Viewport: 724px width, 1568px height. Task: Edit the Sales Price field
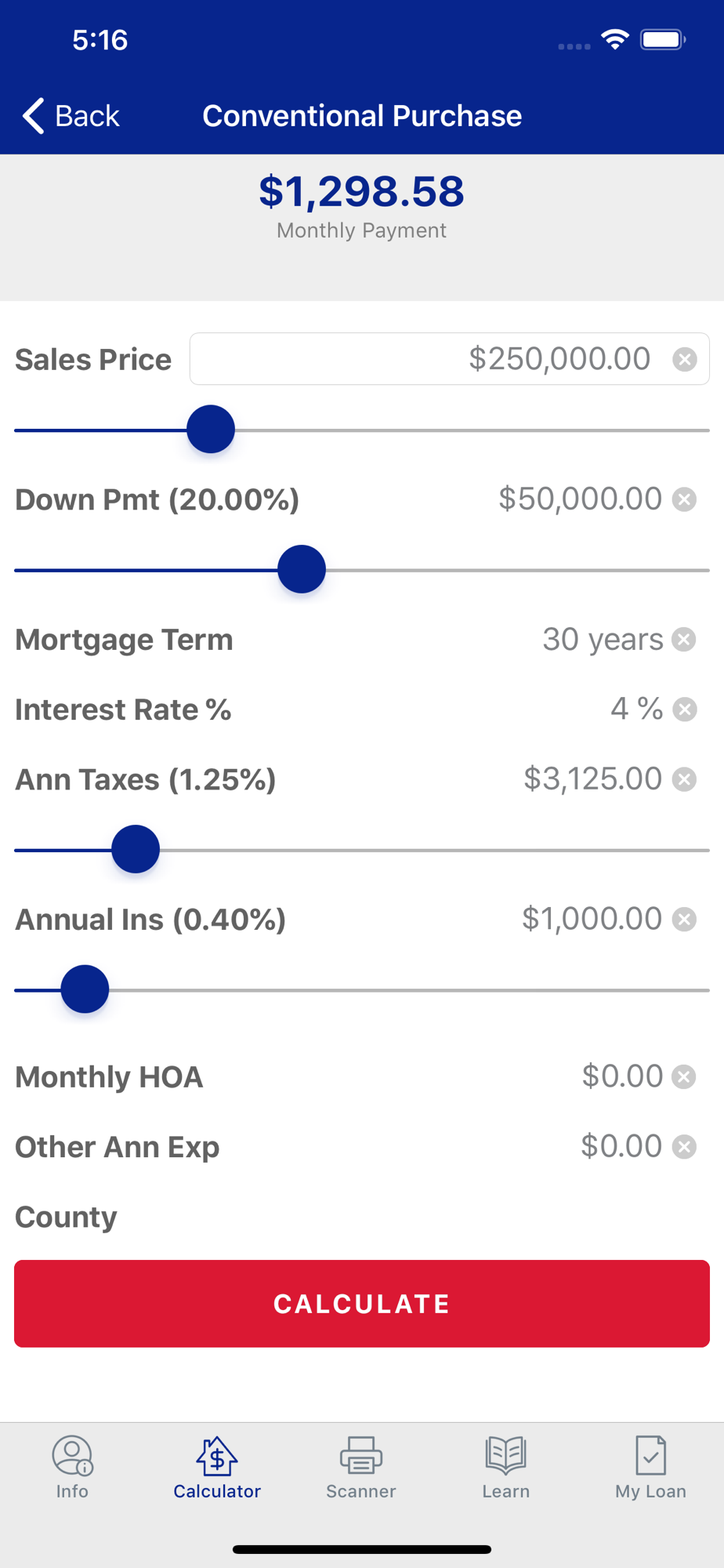pos(449,359)
